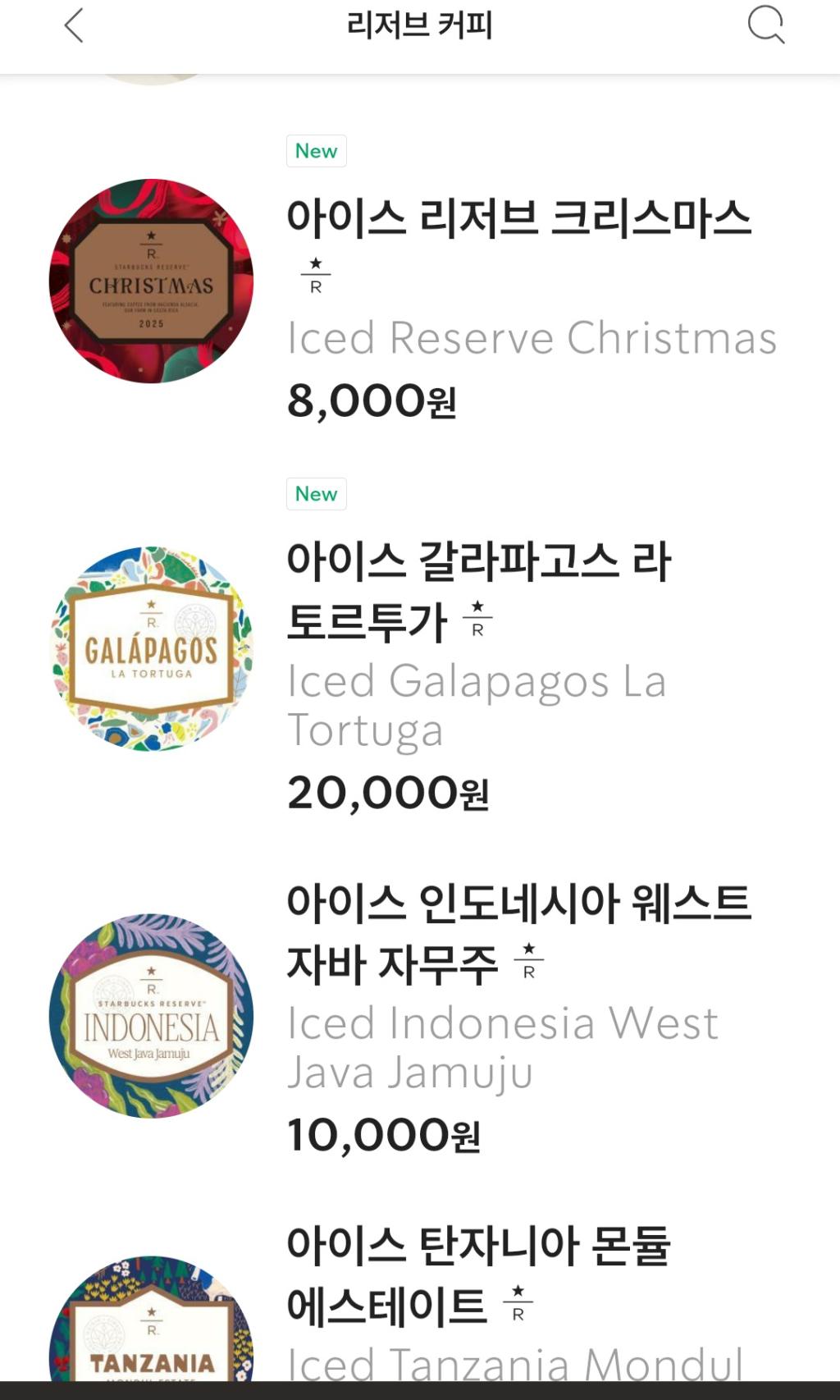Viewport: 840px width, 1400px height.
Task: Tap the green New badge above Christmas drink
Action: tap(316, 150)
